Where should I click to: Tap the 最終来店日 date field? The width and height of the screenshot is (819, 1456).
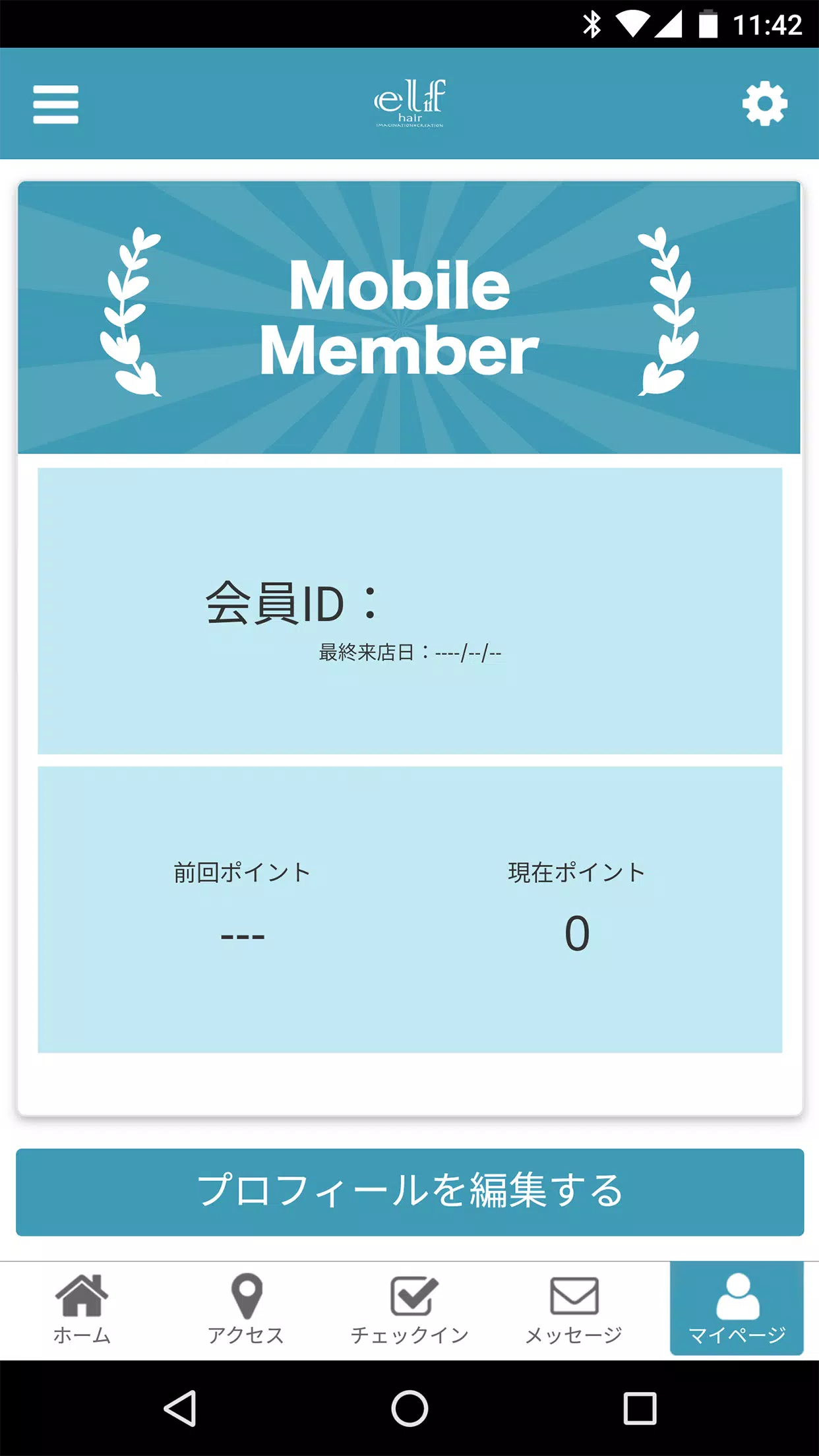pos(410,652)
